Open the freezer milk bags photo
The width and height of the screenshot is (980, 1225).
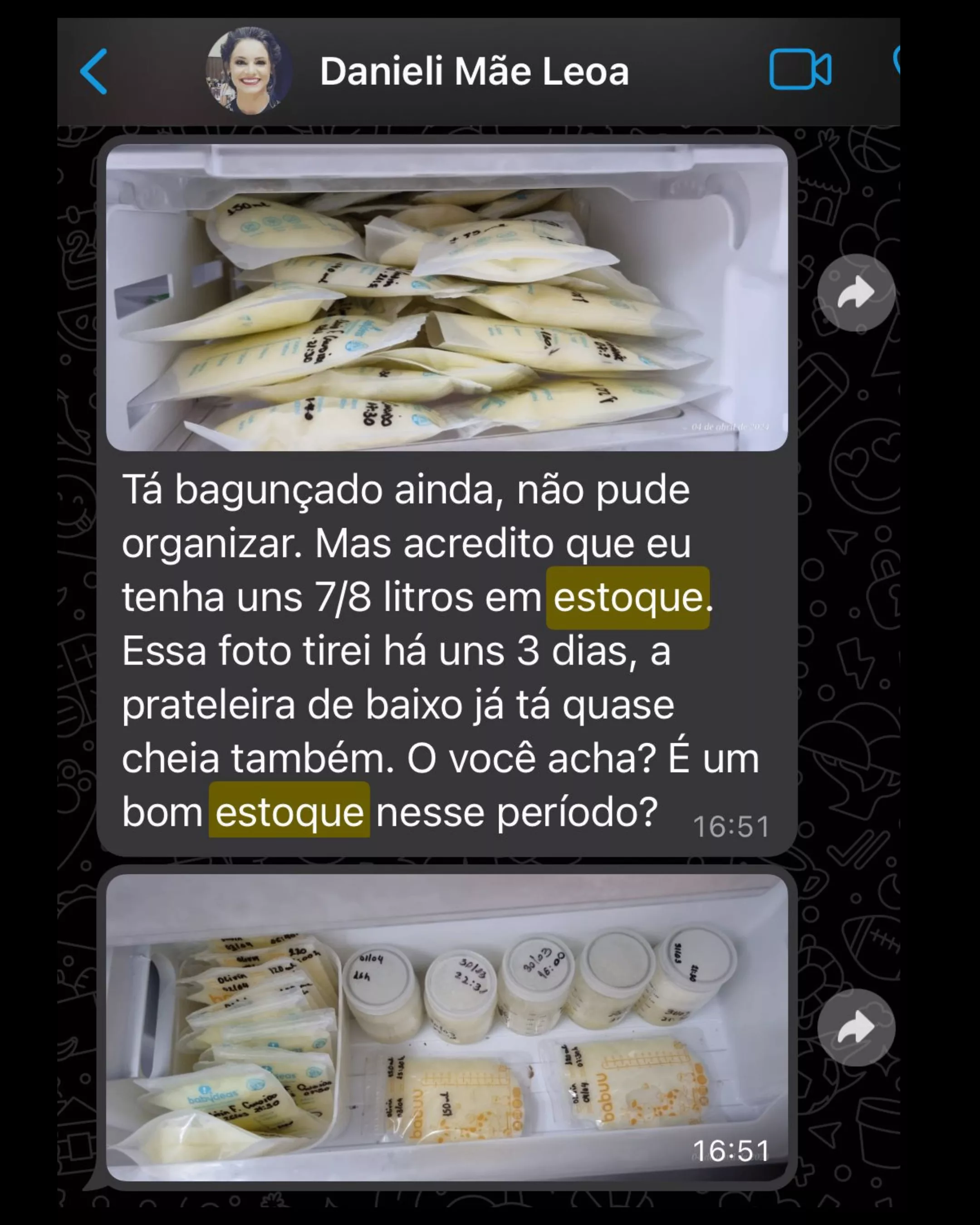pos(446,297)
